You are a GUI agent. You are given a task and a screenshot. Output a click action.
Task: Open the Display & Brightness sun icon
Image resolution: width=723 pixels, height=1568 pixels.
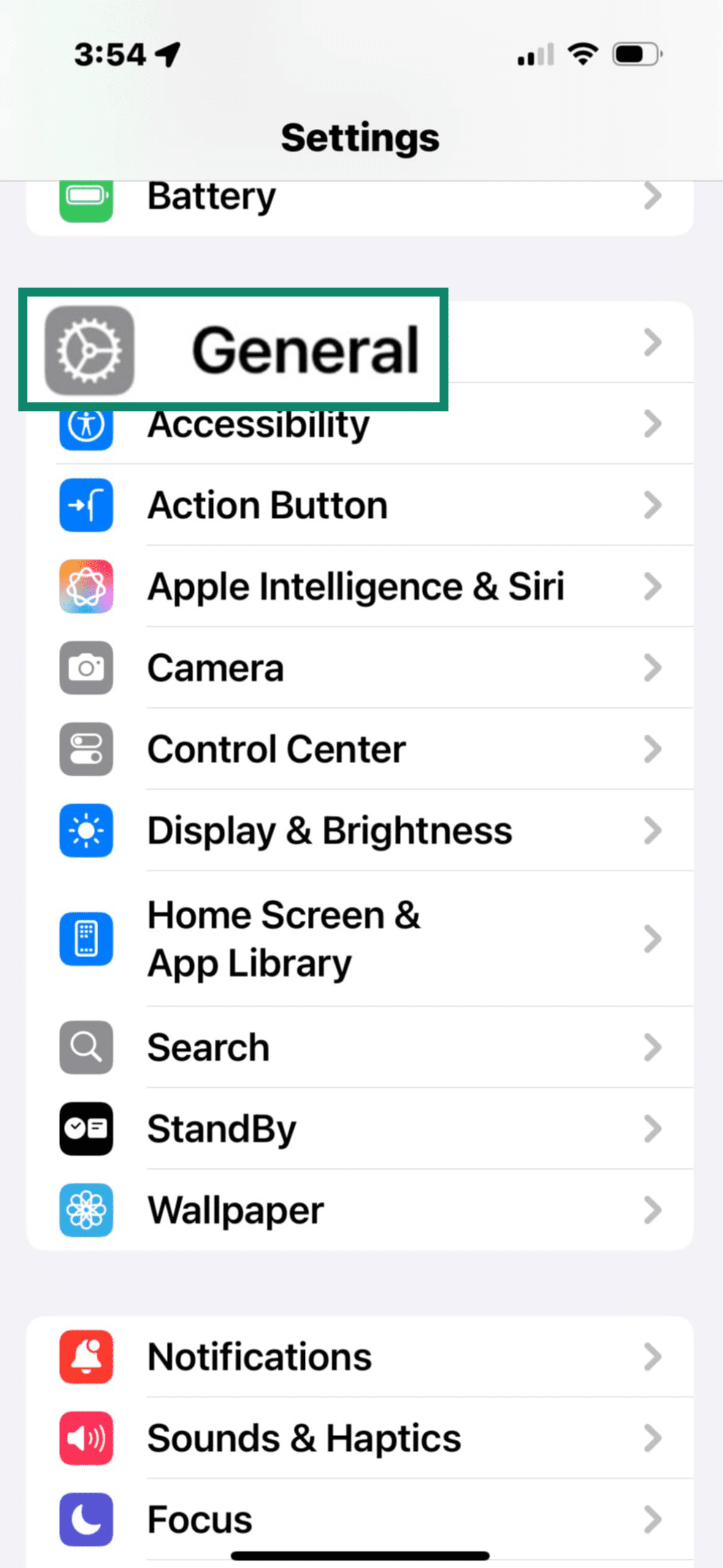point(86,831)
